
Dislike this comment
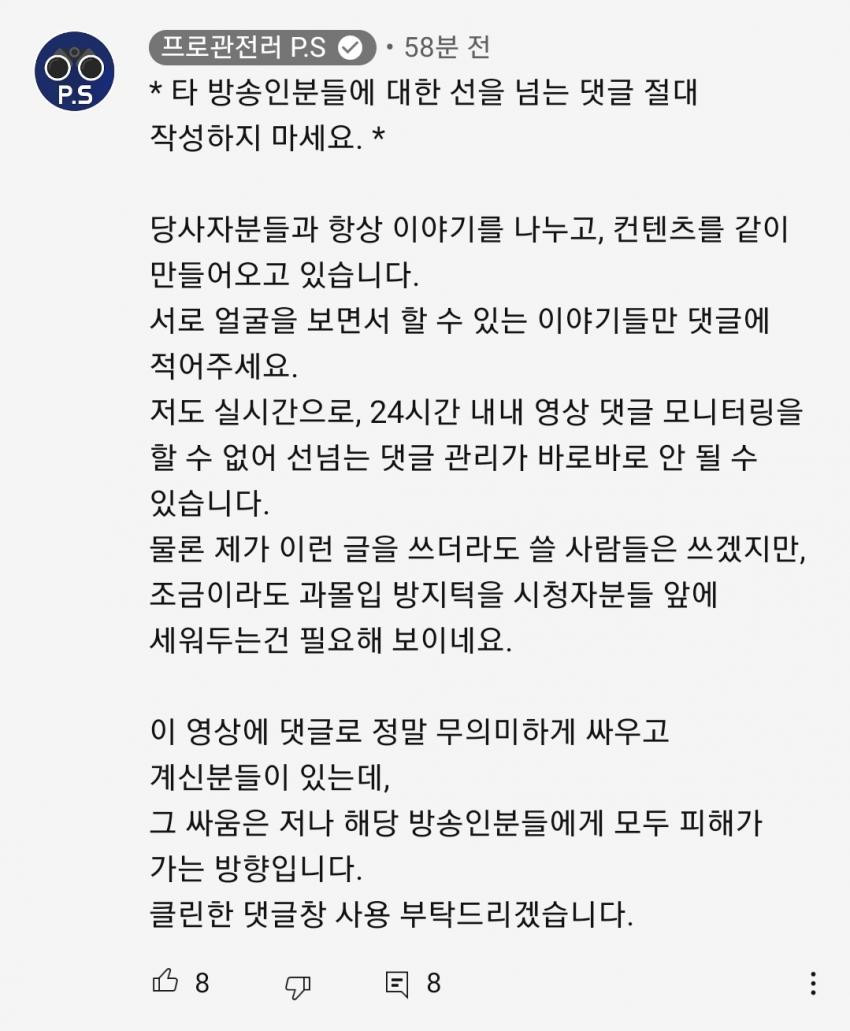coord(297,984)
